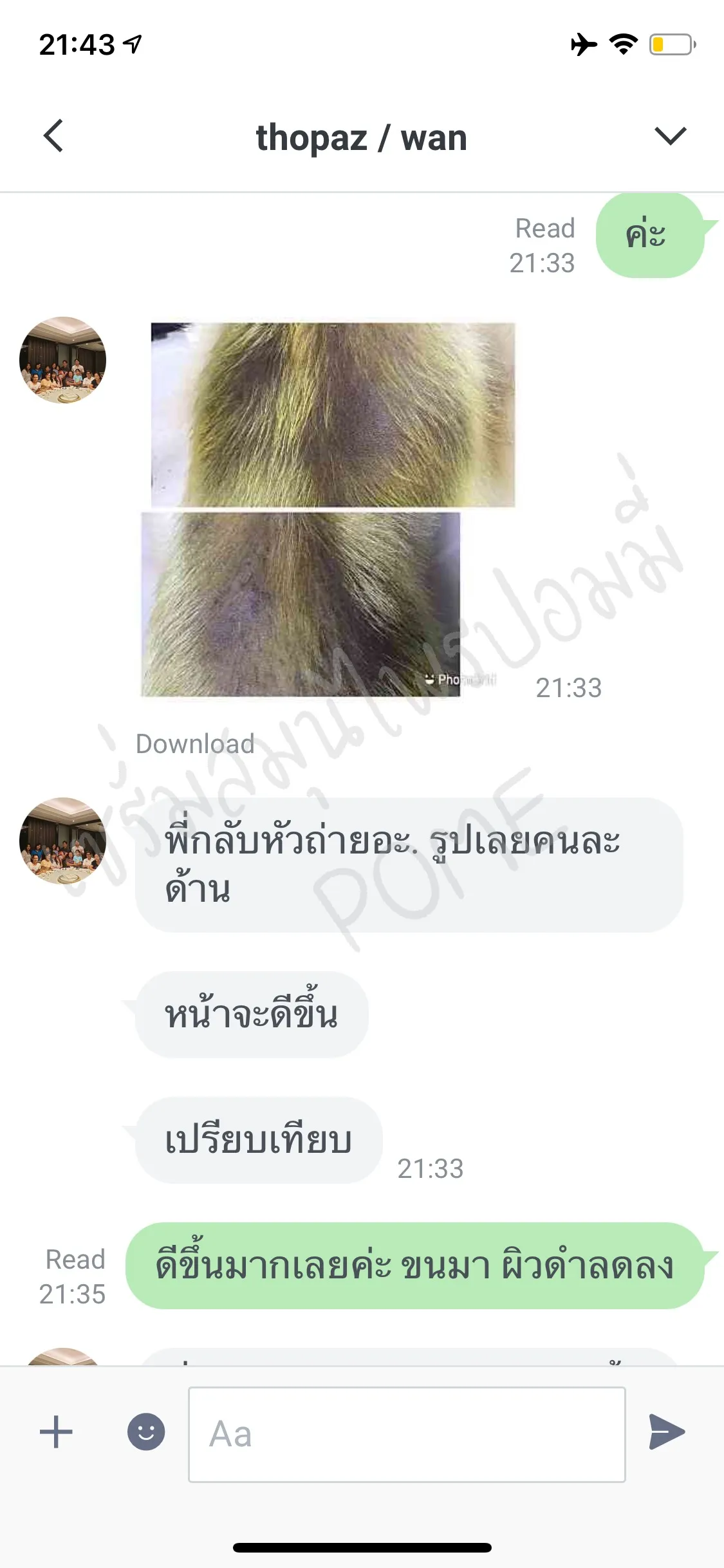Open the hair photo sent at 21:33

coord(328,509)
